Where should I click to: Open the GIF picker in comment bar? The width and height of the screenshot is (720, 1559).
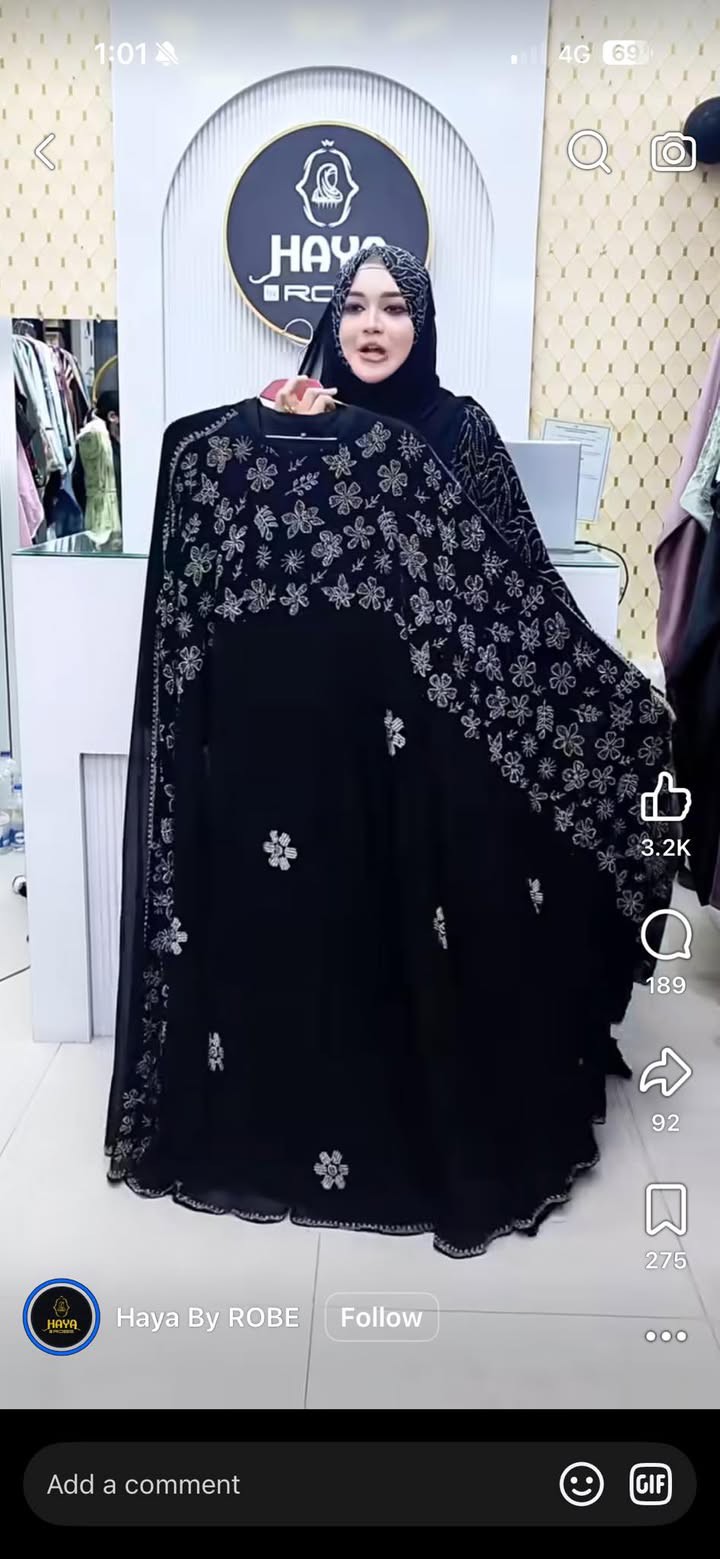click(650, 1484)
